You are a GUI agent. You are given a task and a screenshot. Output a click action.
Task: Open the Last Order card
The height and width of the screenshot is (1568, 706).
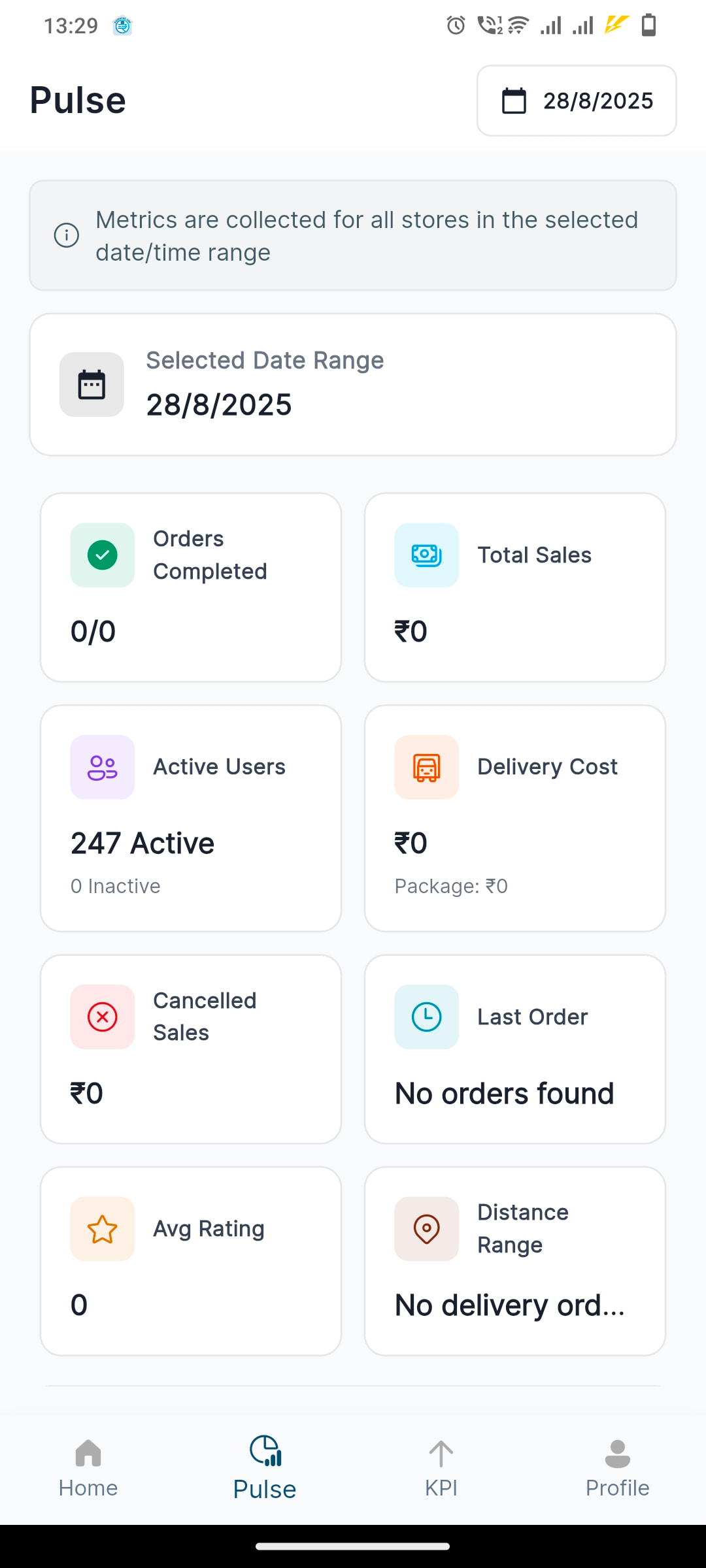(x=514, y=1049)
